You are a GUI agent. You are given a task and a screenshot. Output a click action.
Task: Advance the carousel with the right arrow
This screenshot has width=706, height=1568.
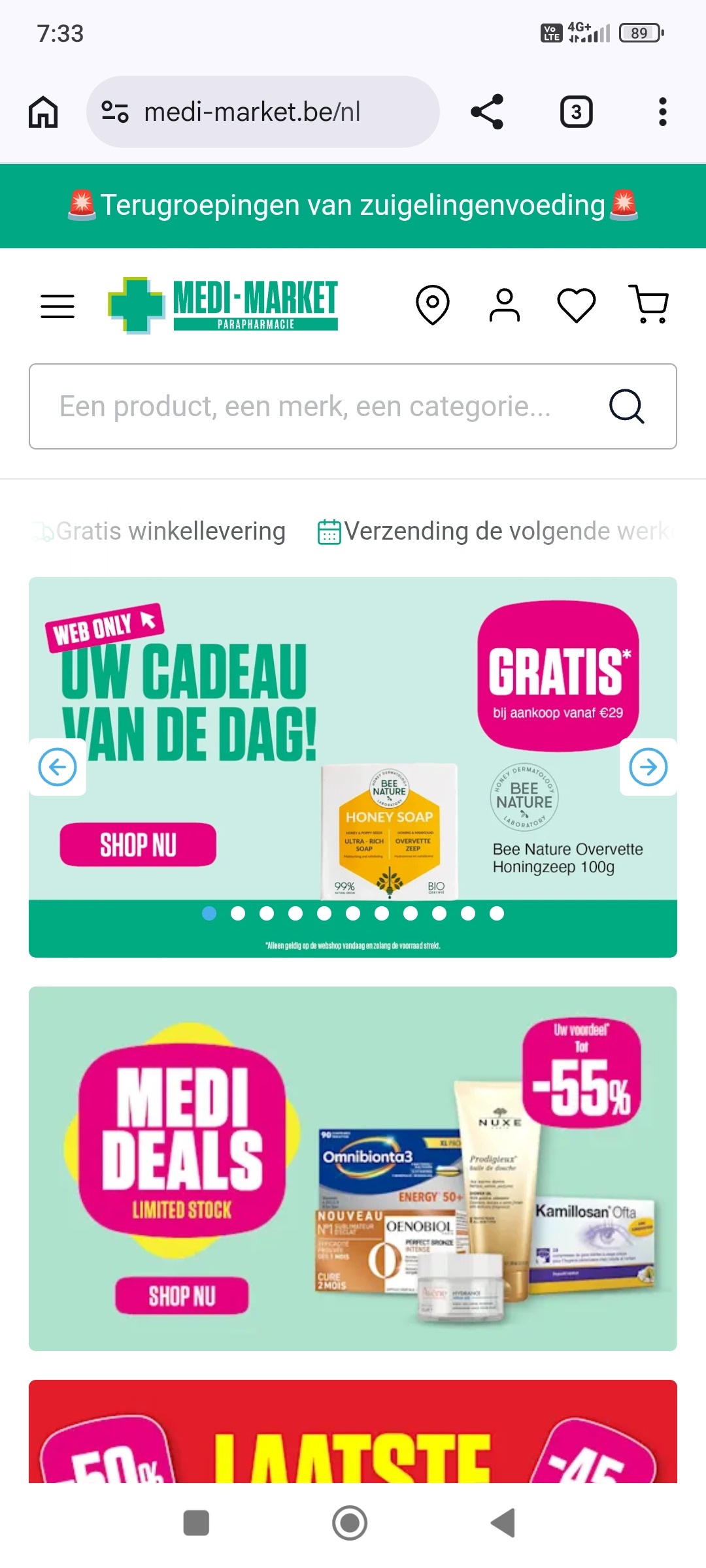(648, 768)
